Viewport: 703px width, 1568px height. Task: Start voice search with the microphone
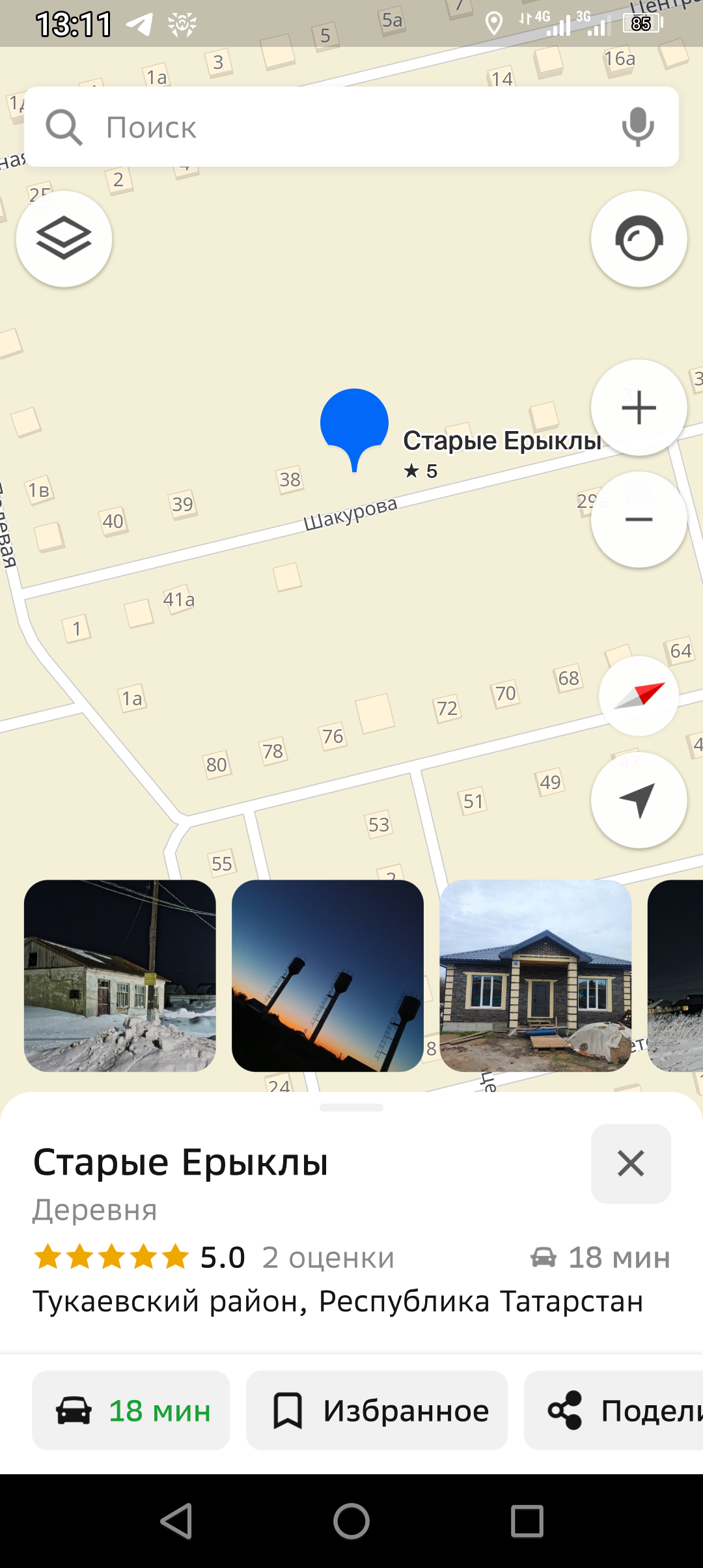(x=637, y=127)
